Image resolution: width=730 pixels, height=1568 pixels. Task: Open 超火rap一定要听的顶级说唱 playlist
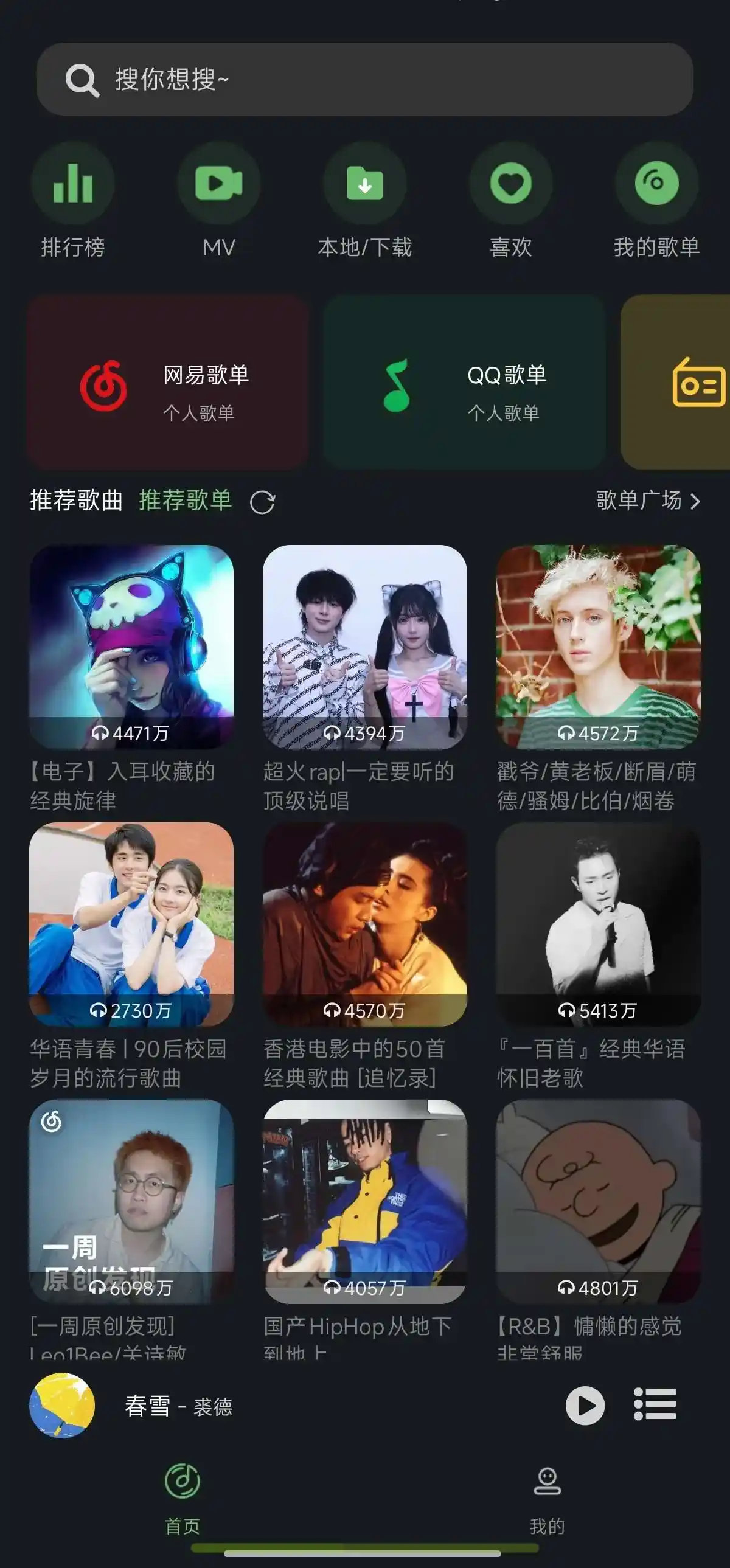click(364, 647)
